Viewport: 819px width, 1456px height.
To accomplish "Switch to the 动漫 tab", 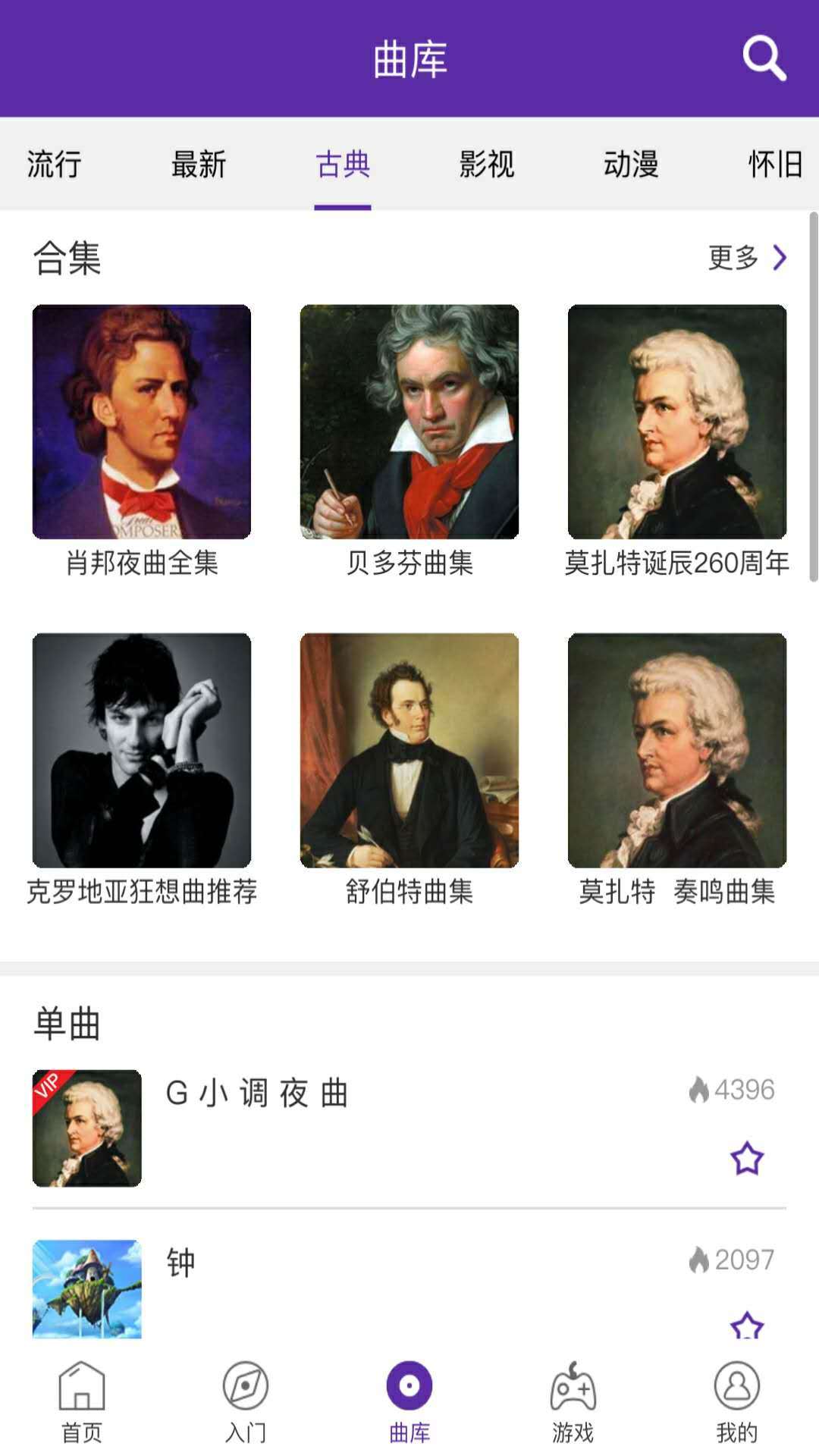I will (x=631, y=164).
